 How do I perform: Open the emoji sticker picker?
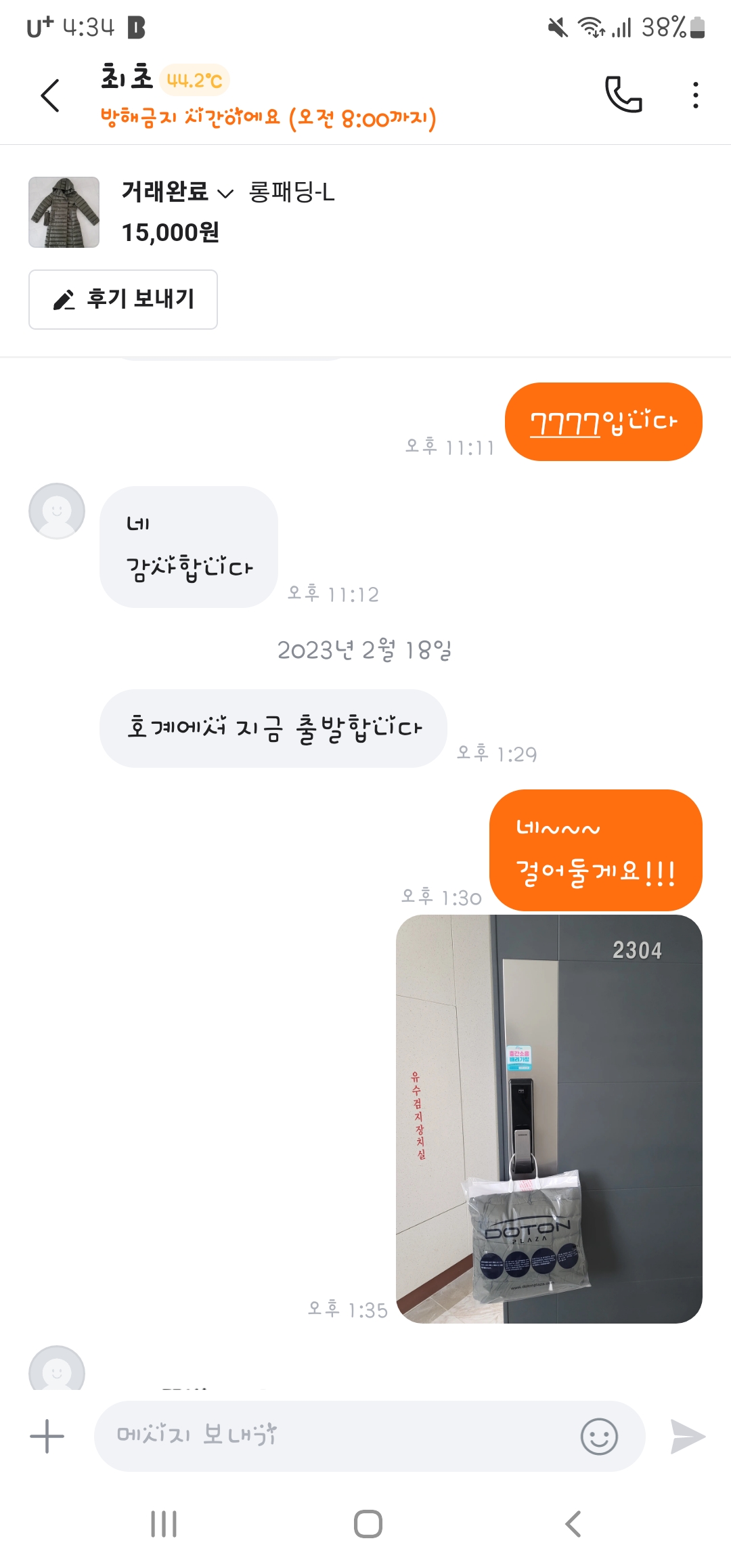(x=599, y=1436)
